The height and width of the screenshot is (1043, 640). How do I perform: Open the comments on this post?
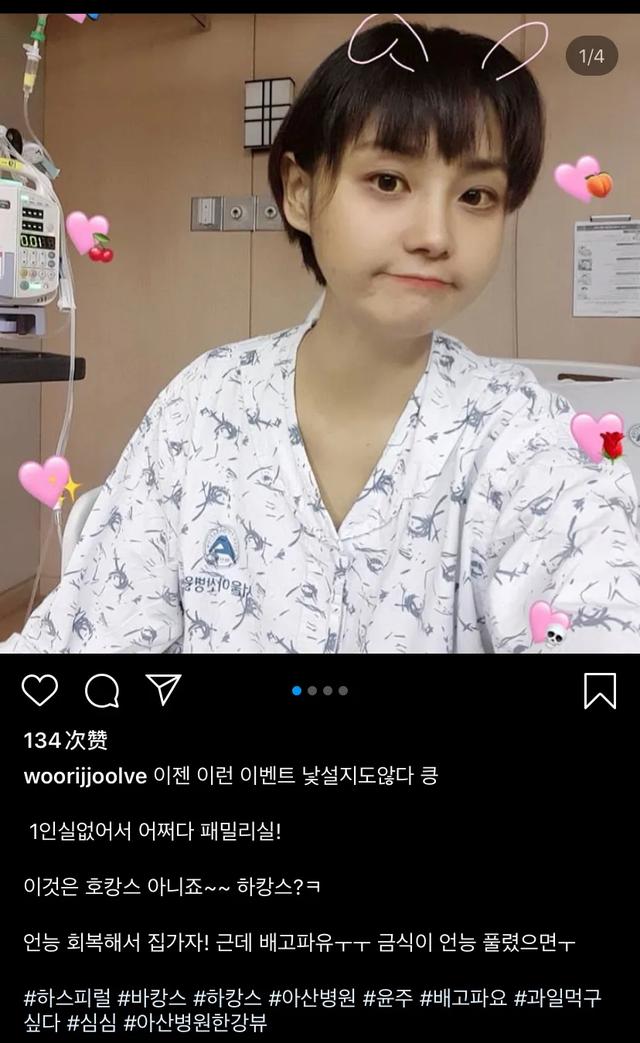[x=101, y=690]
